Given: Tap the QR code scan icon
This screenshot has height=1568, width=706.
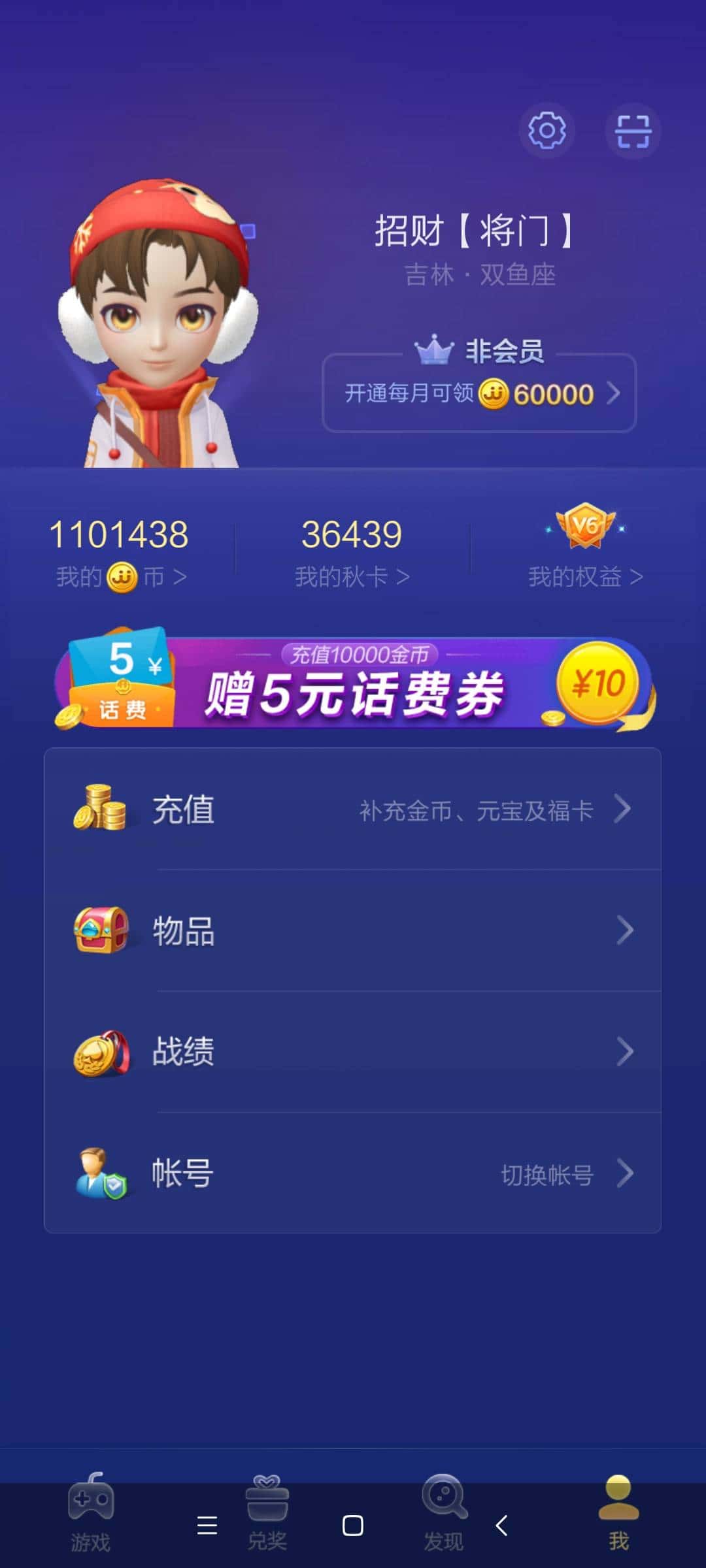Looking at the screenshot, I should [633, 131].
